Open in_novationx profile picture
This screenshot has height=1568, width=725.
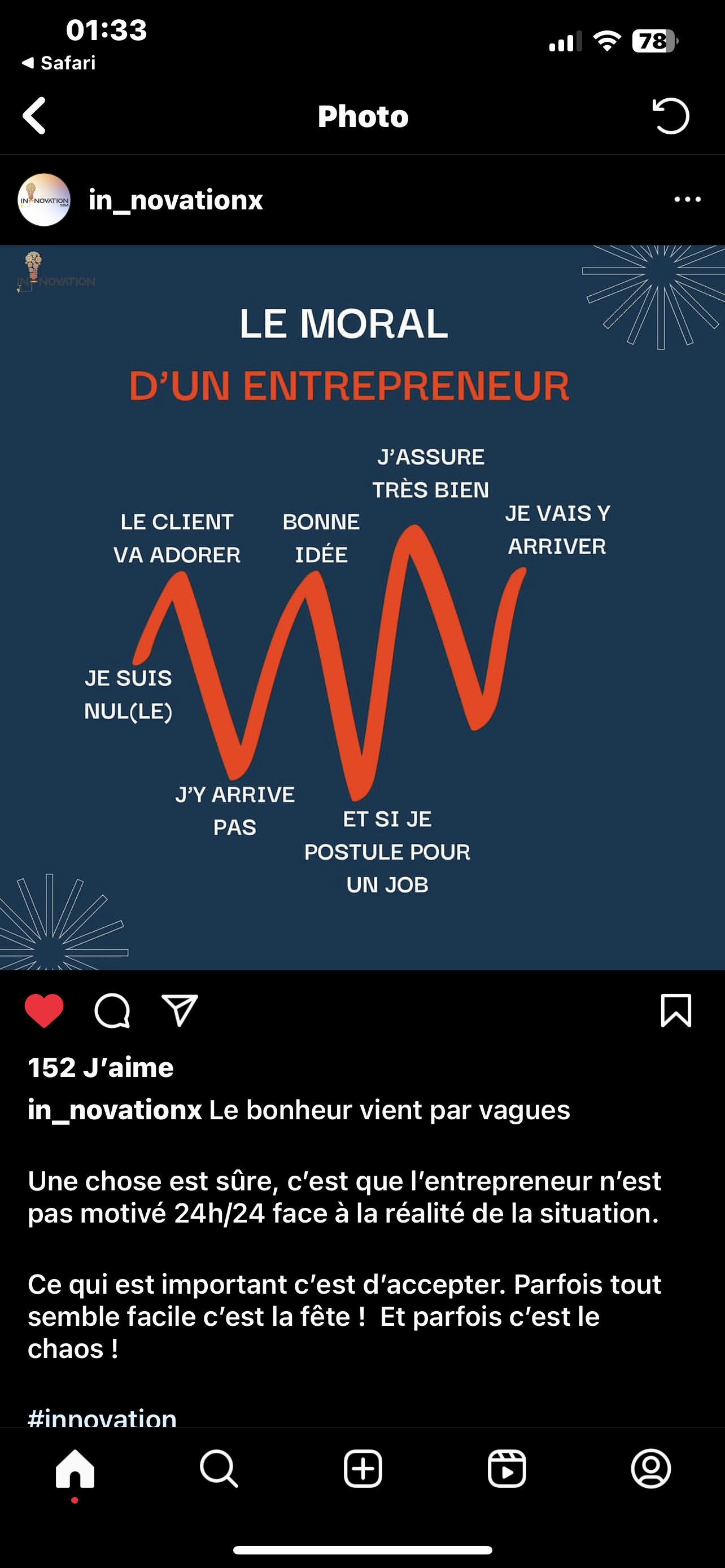pyautogui.click(x=44, y=200)
